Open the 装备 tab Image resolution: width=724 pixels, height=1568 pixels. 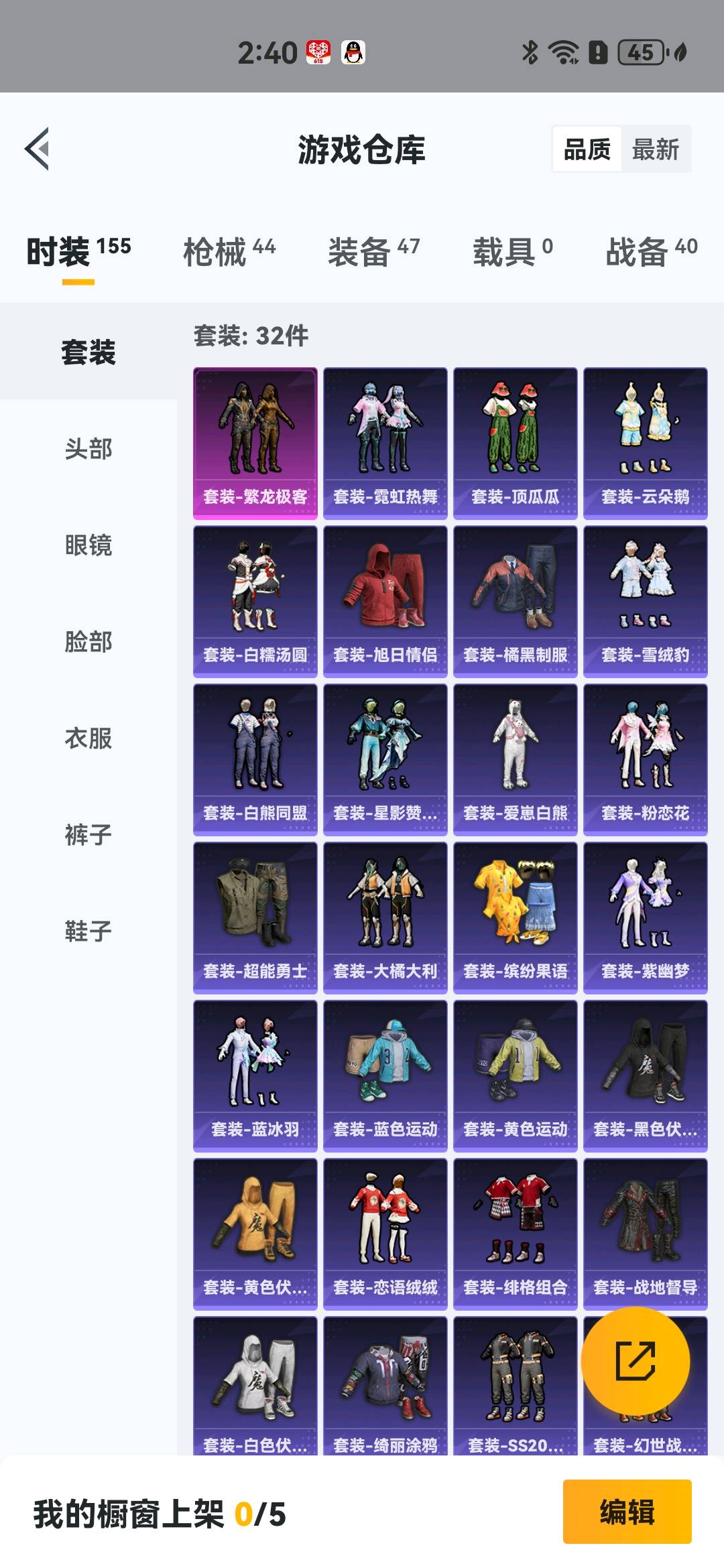coord(373,253)
